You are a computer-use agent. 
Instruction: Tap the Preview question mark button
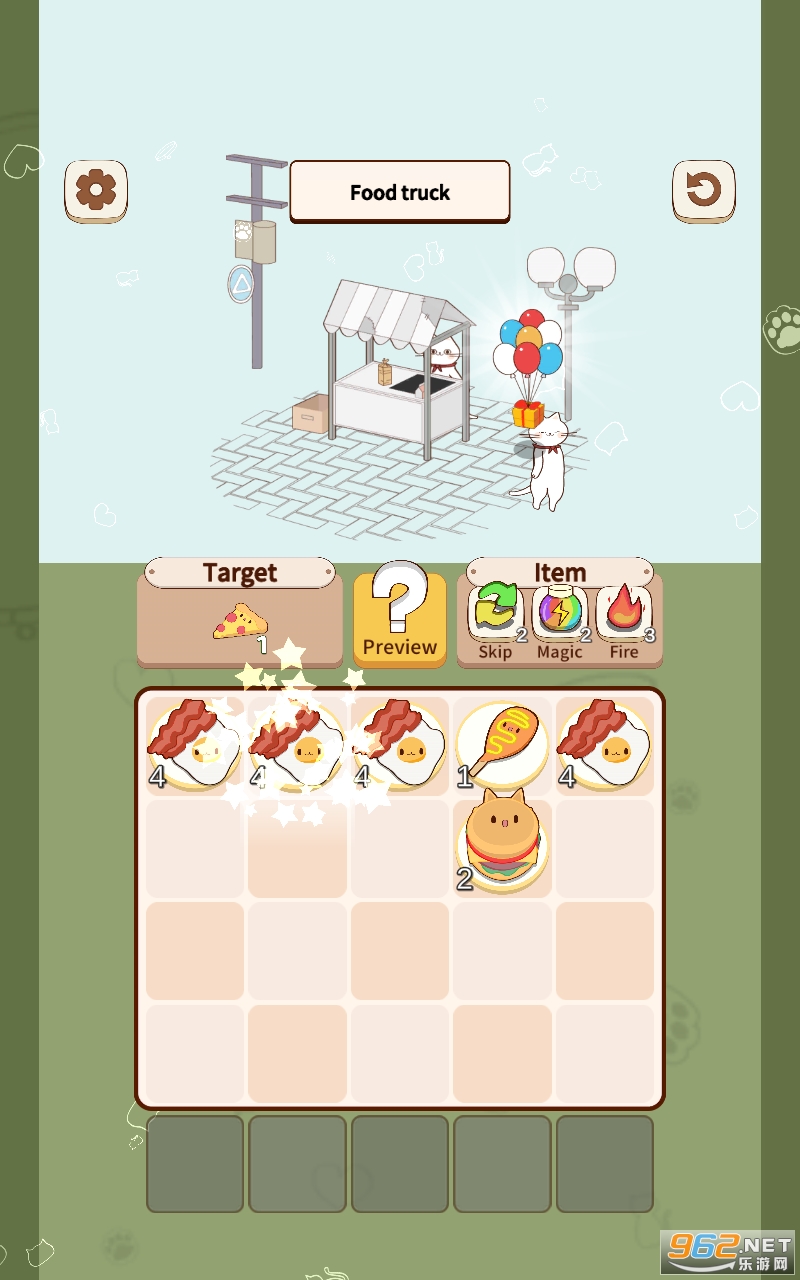(400, 615)
